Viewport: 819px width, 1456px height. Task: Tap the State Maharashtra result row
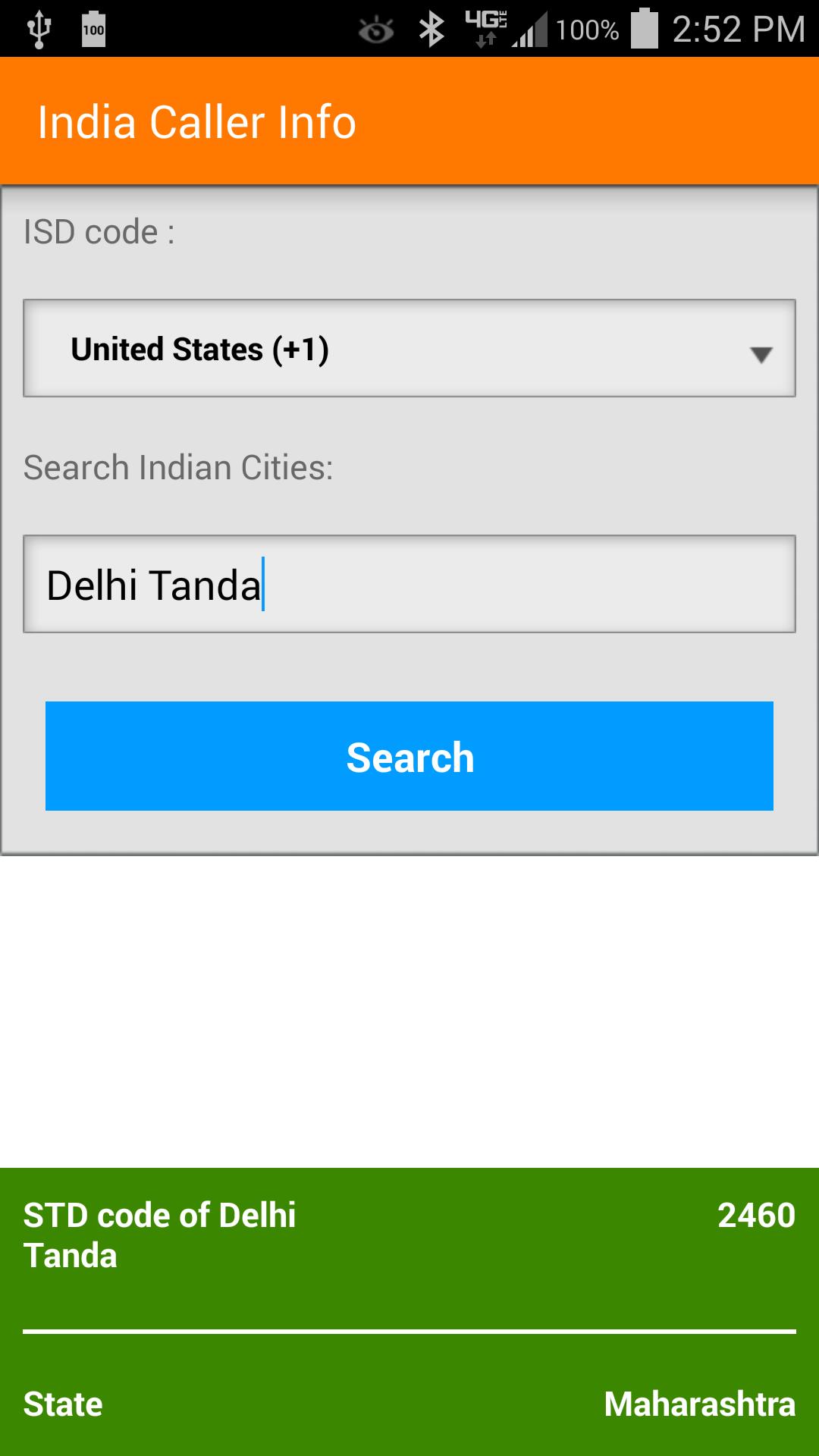409,1404
